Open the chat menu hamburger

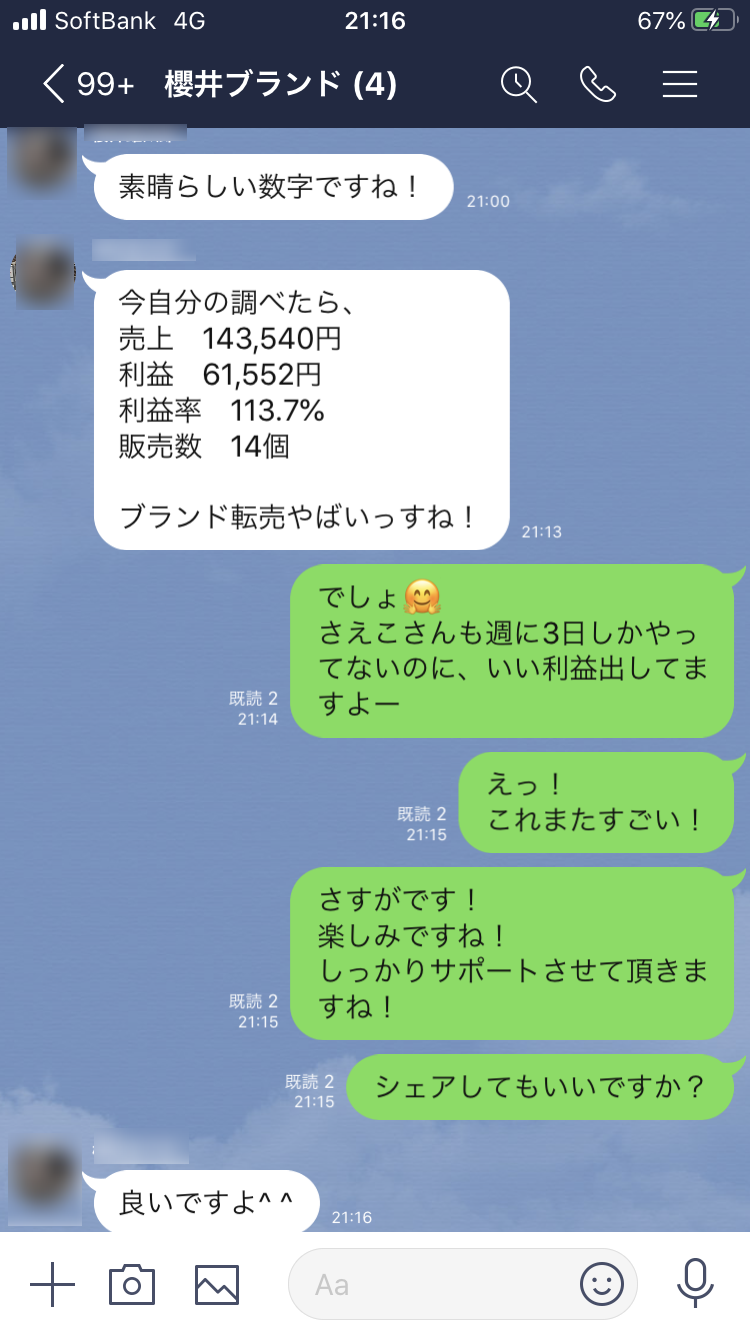(x=680, y=85)
